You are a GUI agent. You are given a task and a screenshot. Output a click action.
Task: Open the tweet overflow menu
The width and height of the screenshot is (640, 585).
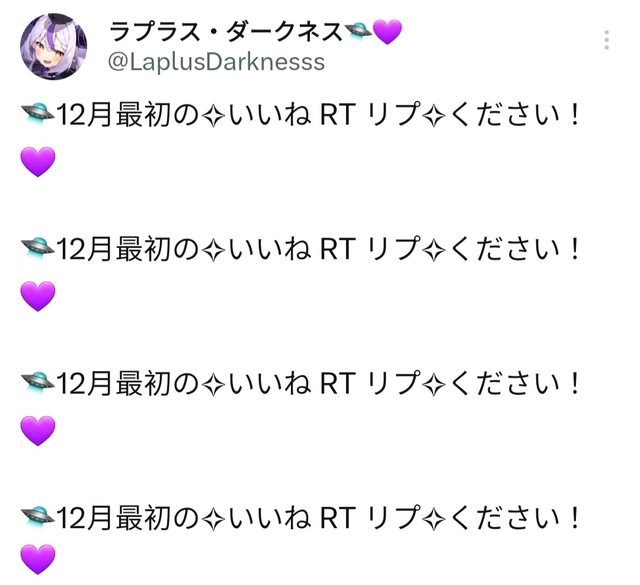coord(607,40)
